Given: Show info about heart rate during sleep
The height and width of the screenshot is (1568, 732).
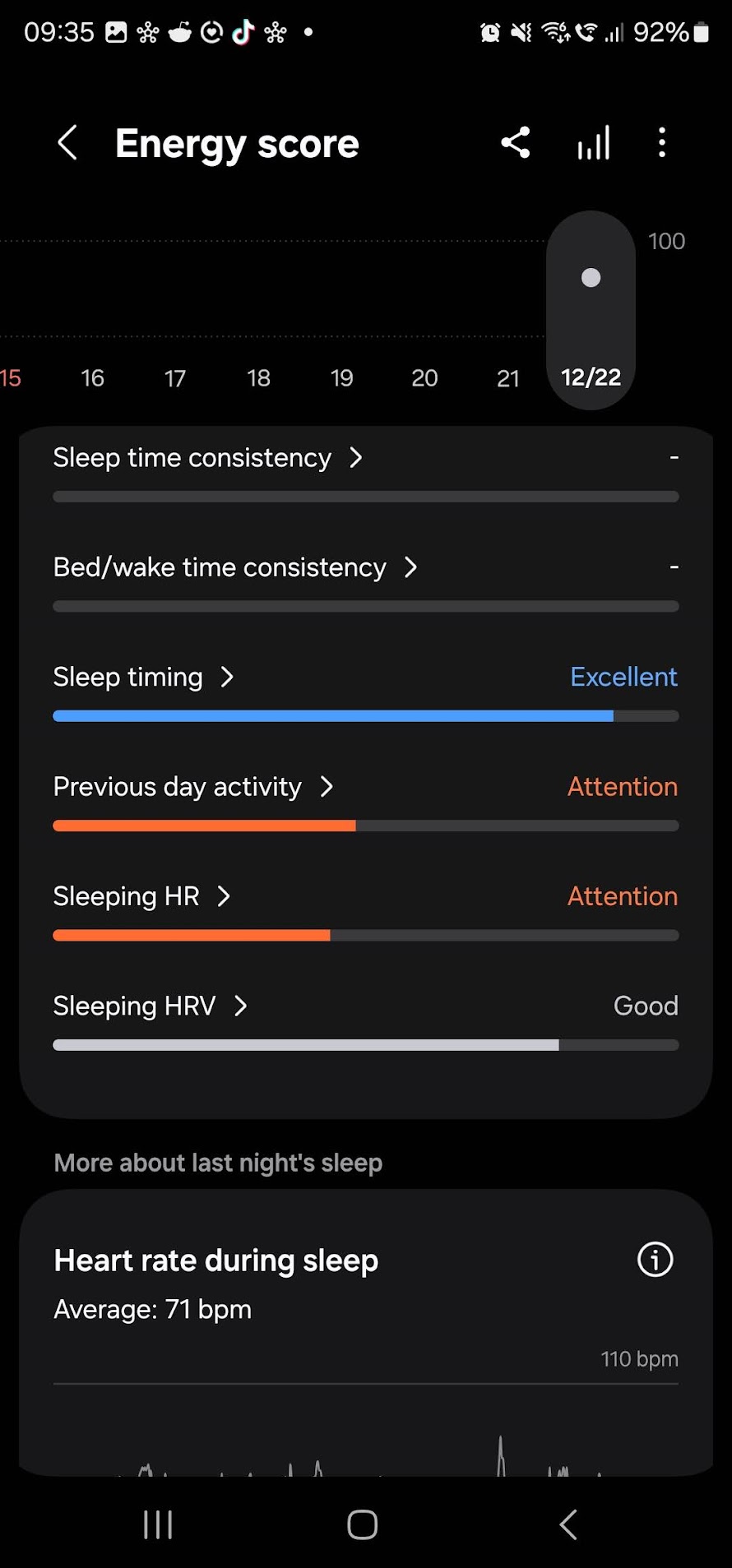Looking at the screenshot, I should coord(656,1260).
